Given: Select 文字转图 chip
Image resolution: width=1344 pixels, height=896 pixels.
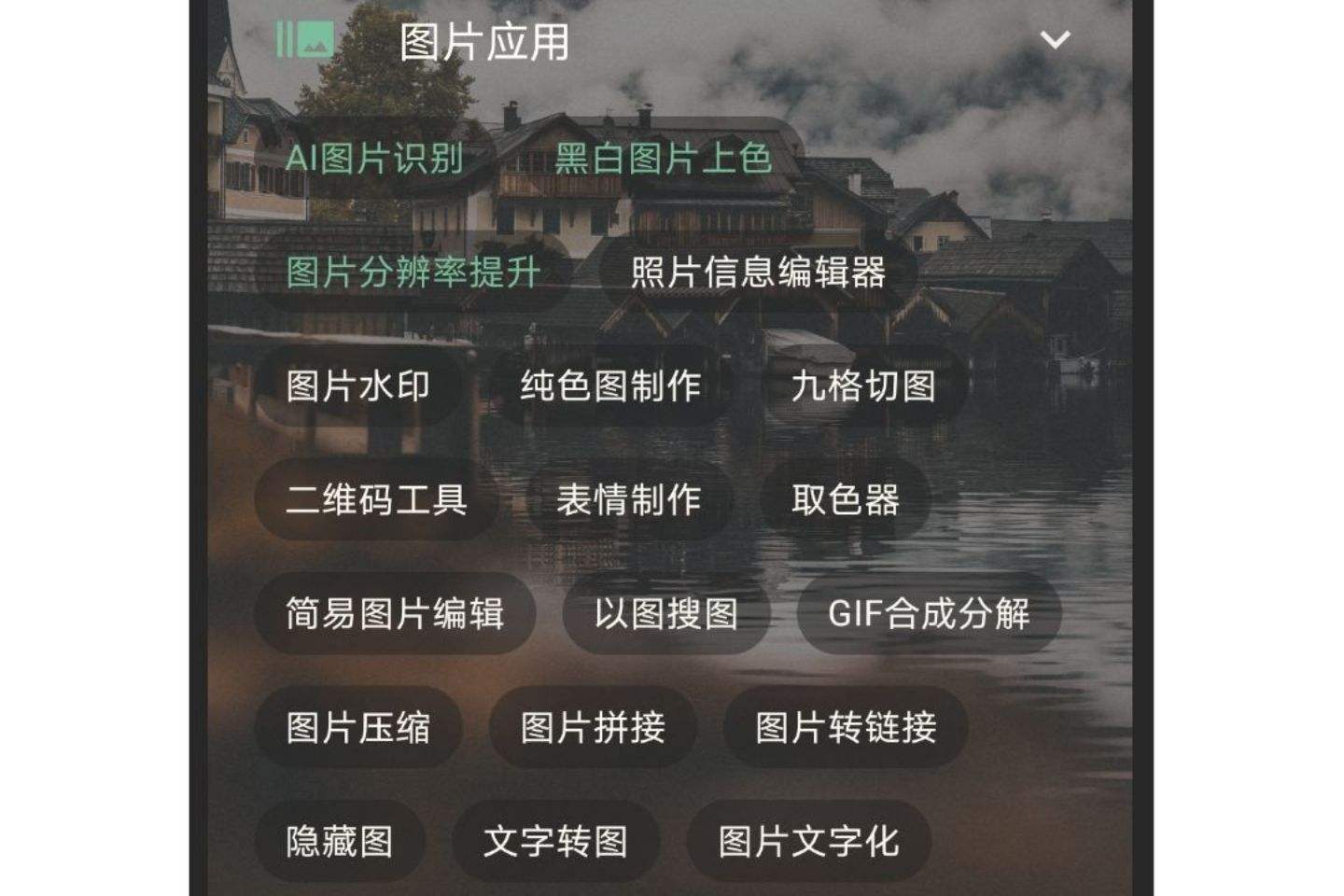Looking at the screenshot, I should pyautogui.click(x=555, y=841).
